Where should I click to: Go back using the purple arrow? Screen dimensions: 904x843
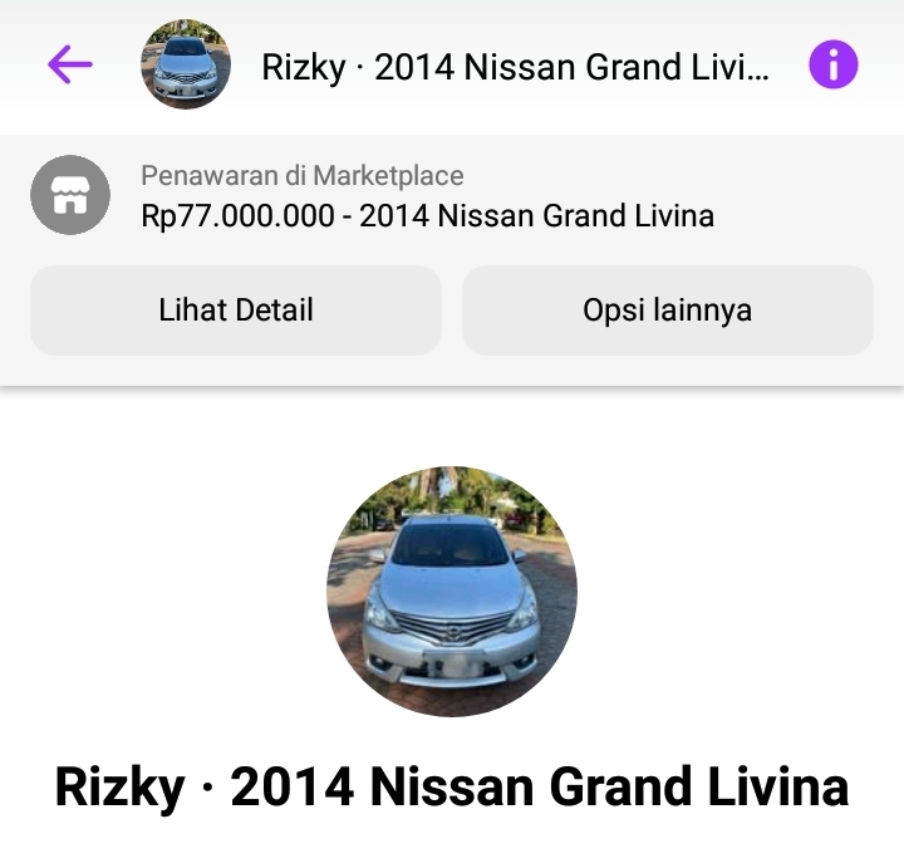tap(70, 65)
